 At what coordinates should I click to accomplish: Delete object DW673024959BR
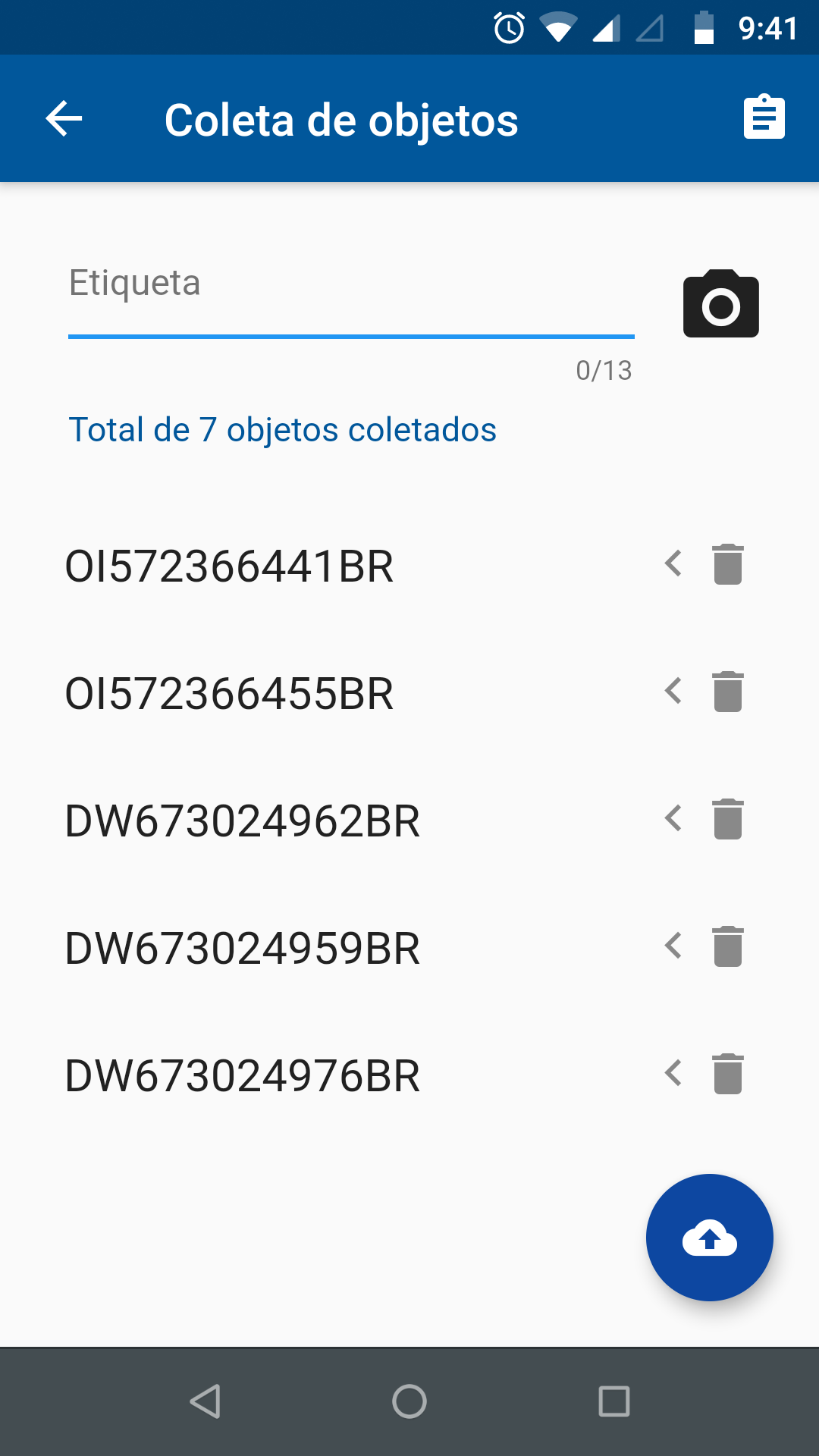[x=727, y=946]
